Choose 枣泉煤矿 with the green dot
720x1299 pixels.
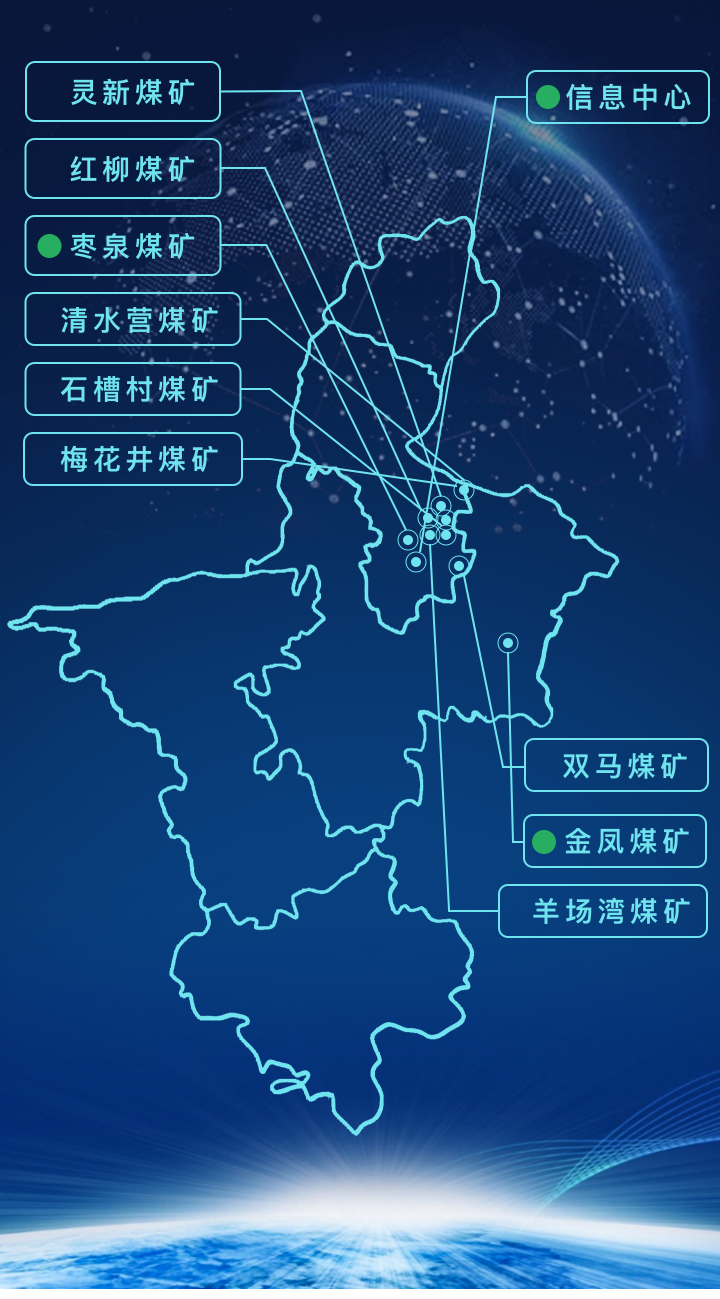[x=122, y=246]
